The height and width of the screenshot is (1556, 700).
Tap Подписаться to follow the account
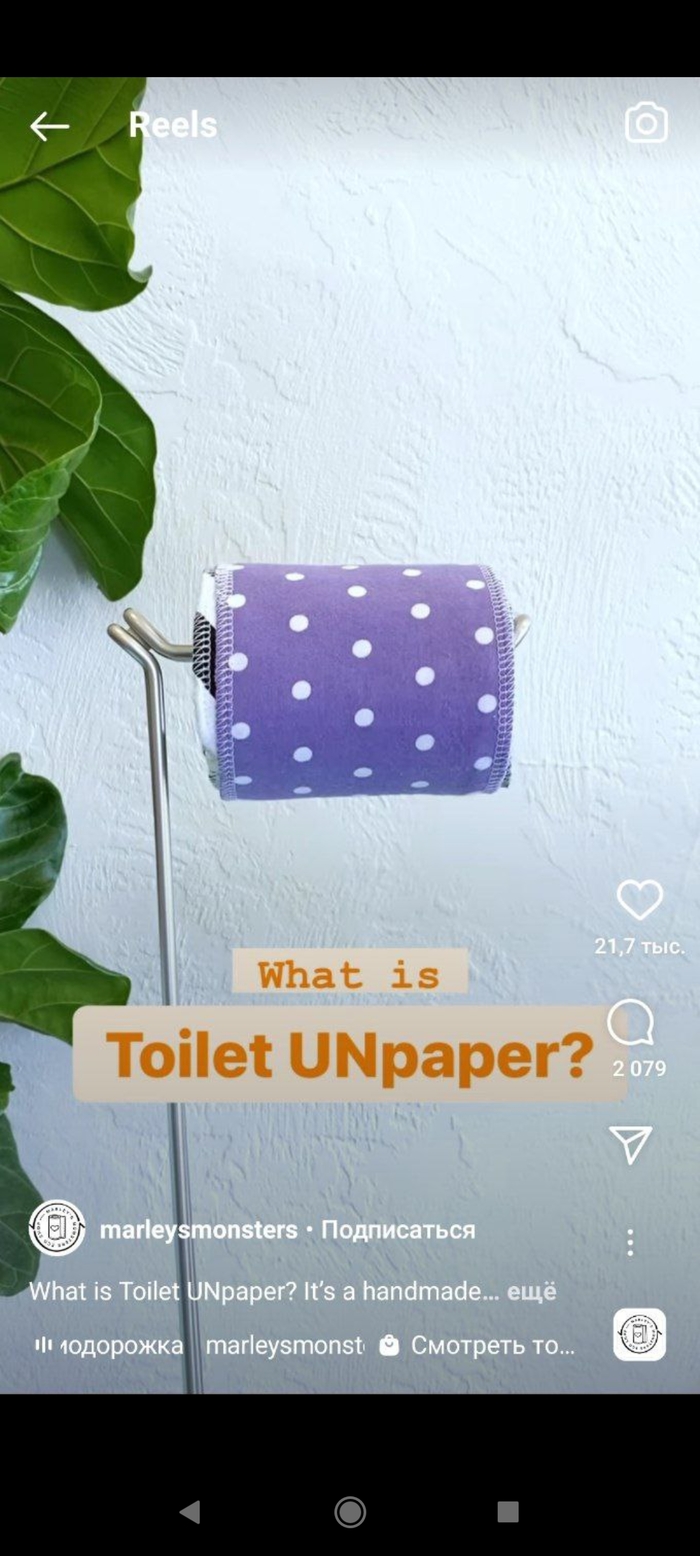tap(398, 1230)
